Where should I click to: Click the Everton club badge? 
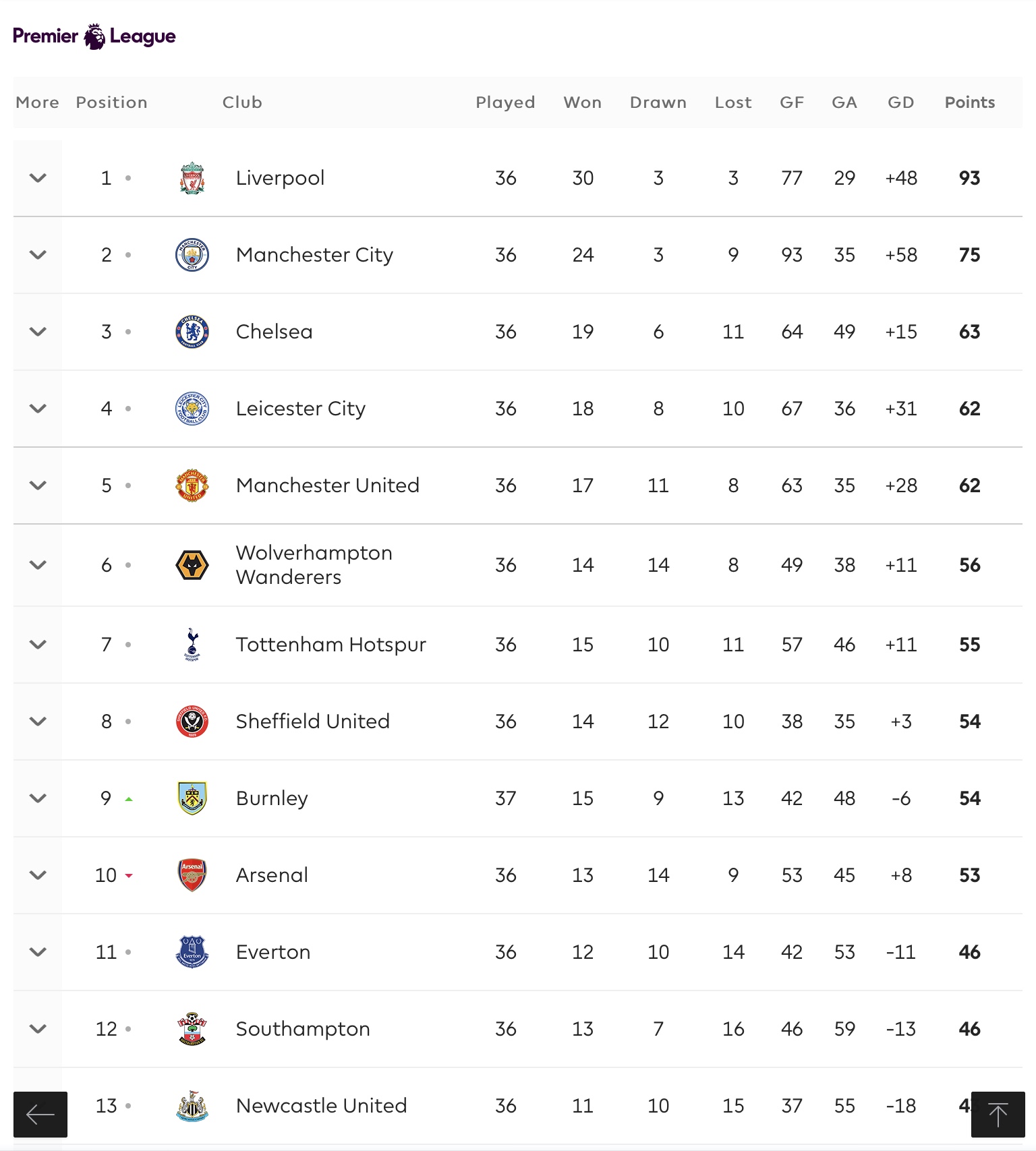pyautogui.click(x=192, y=951)
